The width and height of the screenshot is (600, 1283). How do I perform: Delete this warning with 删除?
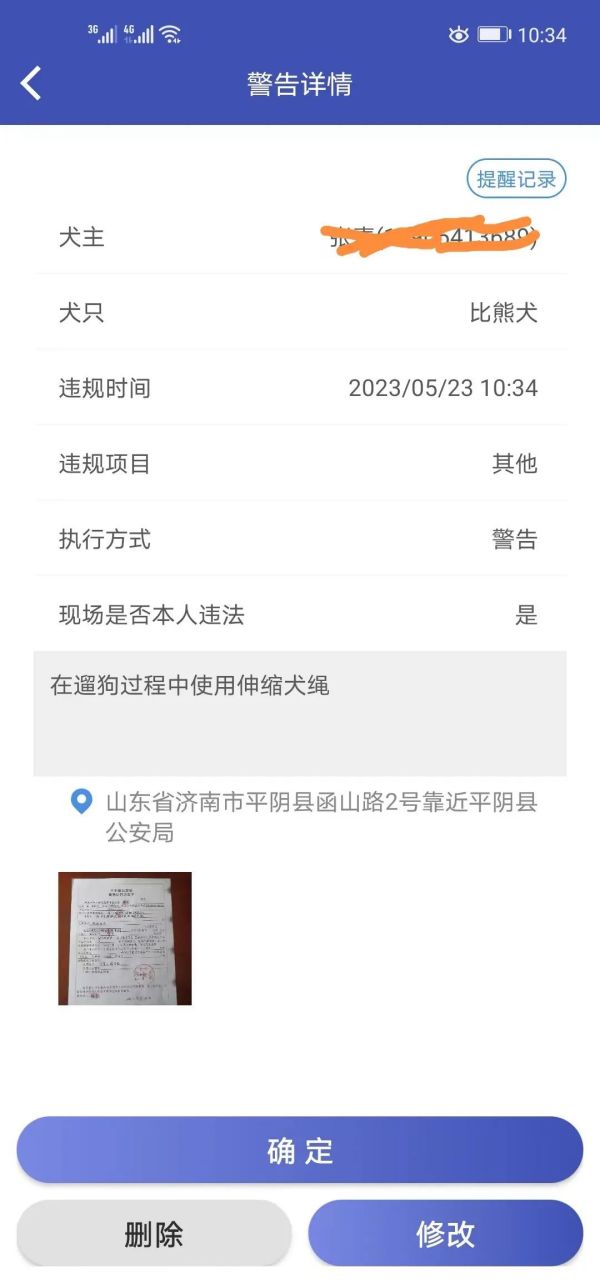pos(154,1233)
